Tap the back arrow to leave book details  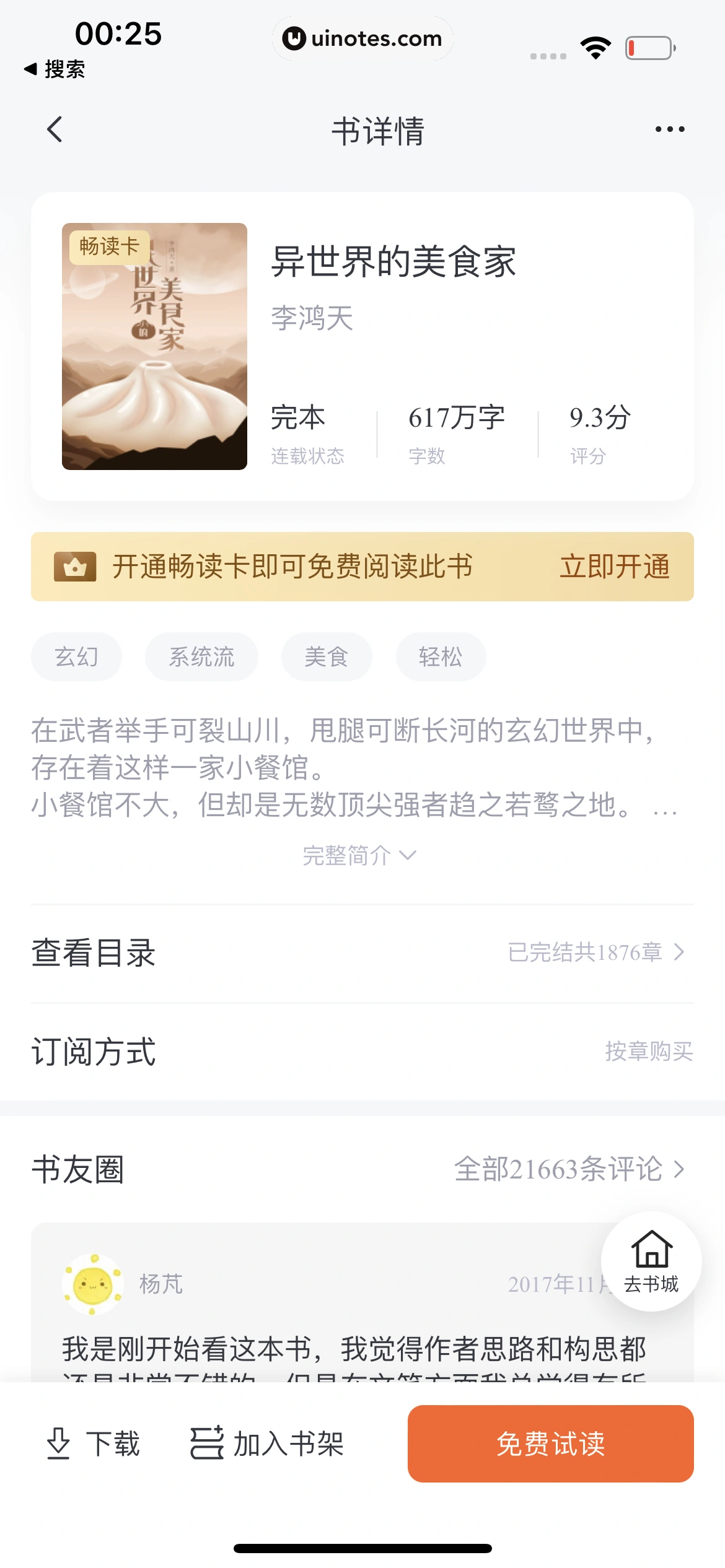pos(56,129)
